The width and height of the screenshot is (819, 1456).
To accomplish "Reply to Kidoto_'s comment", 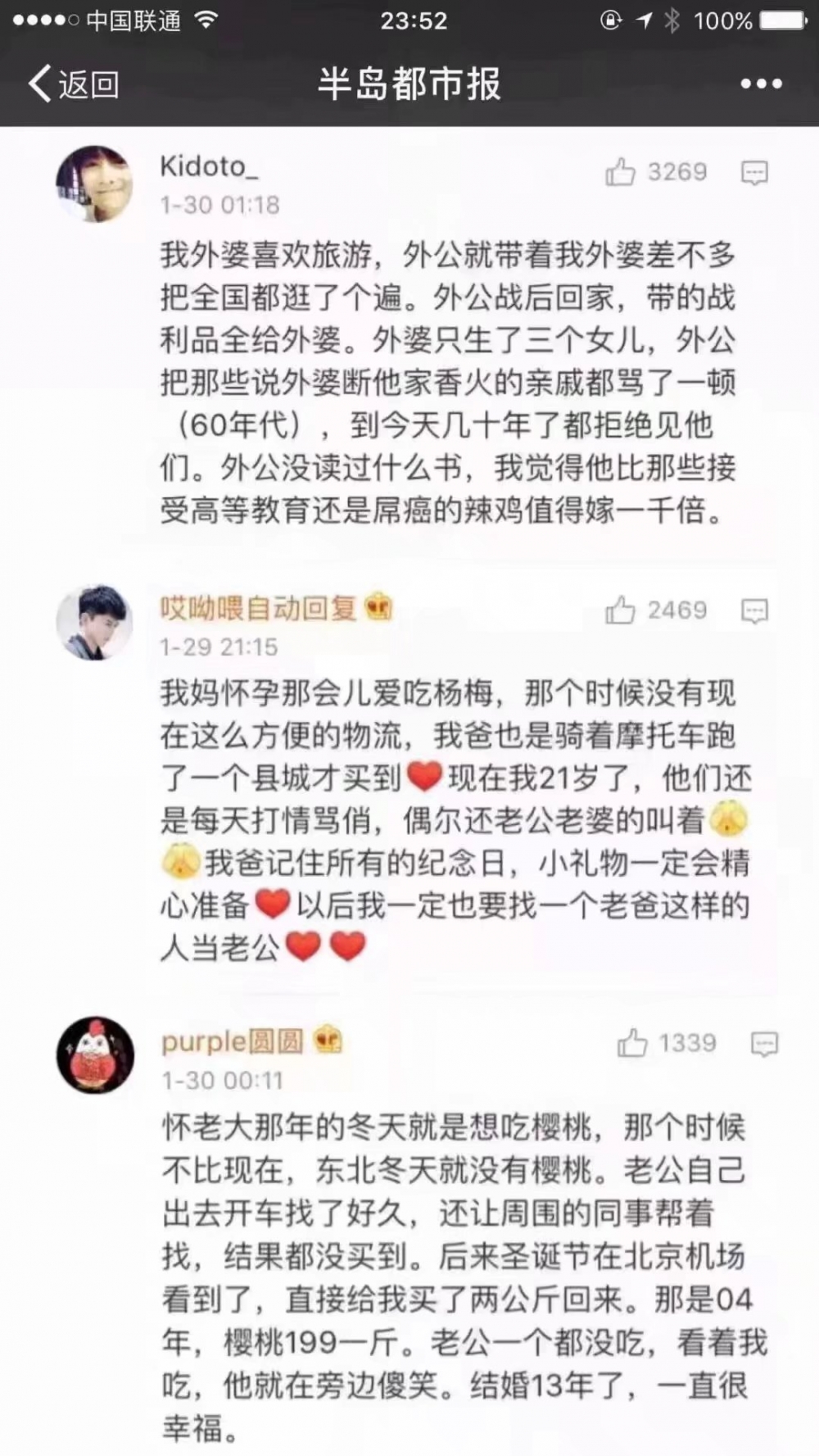I will coord(754,173).
